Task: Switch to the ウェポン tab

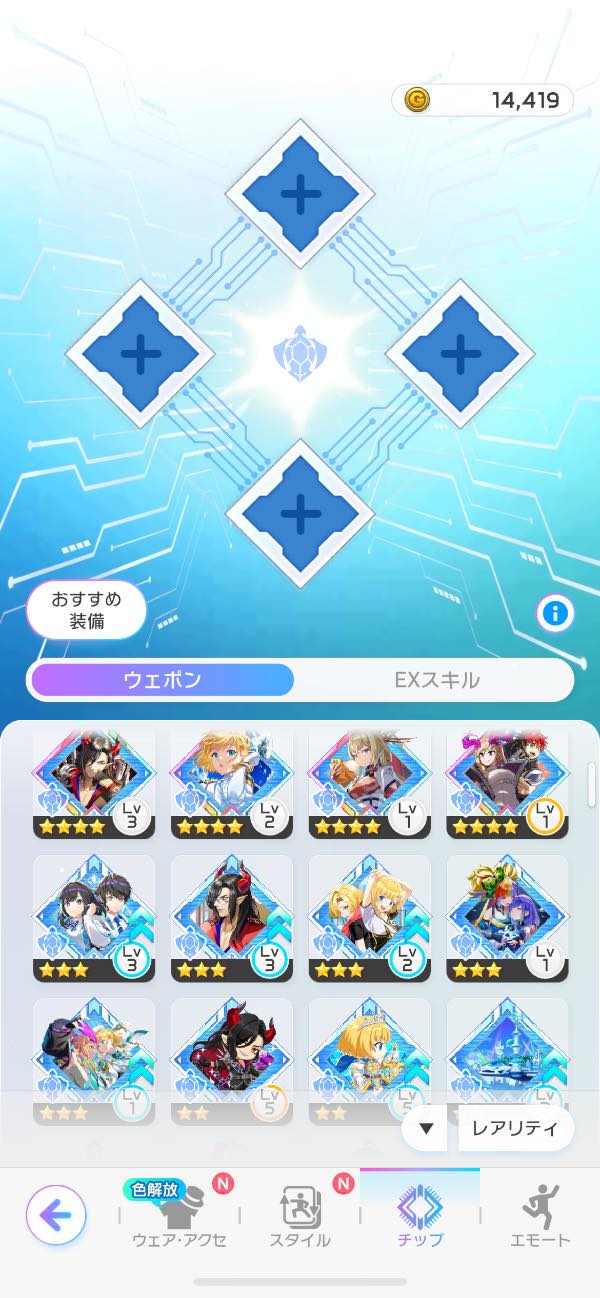Action: tap(162, 680)
